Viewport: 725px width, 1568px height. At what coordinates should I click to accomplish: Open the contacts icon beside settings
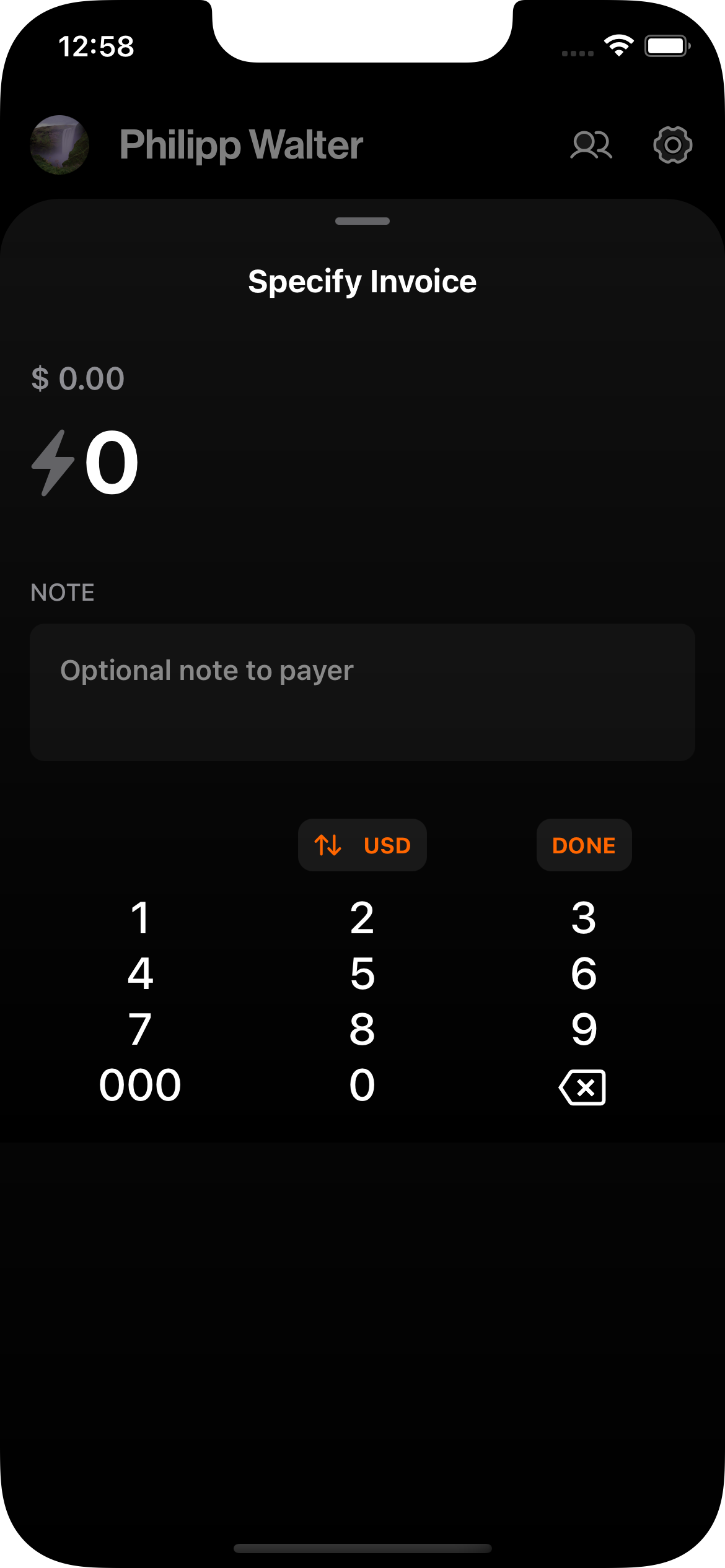tap(591, 144)
